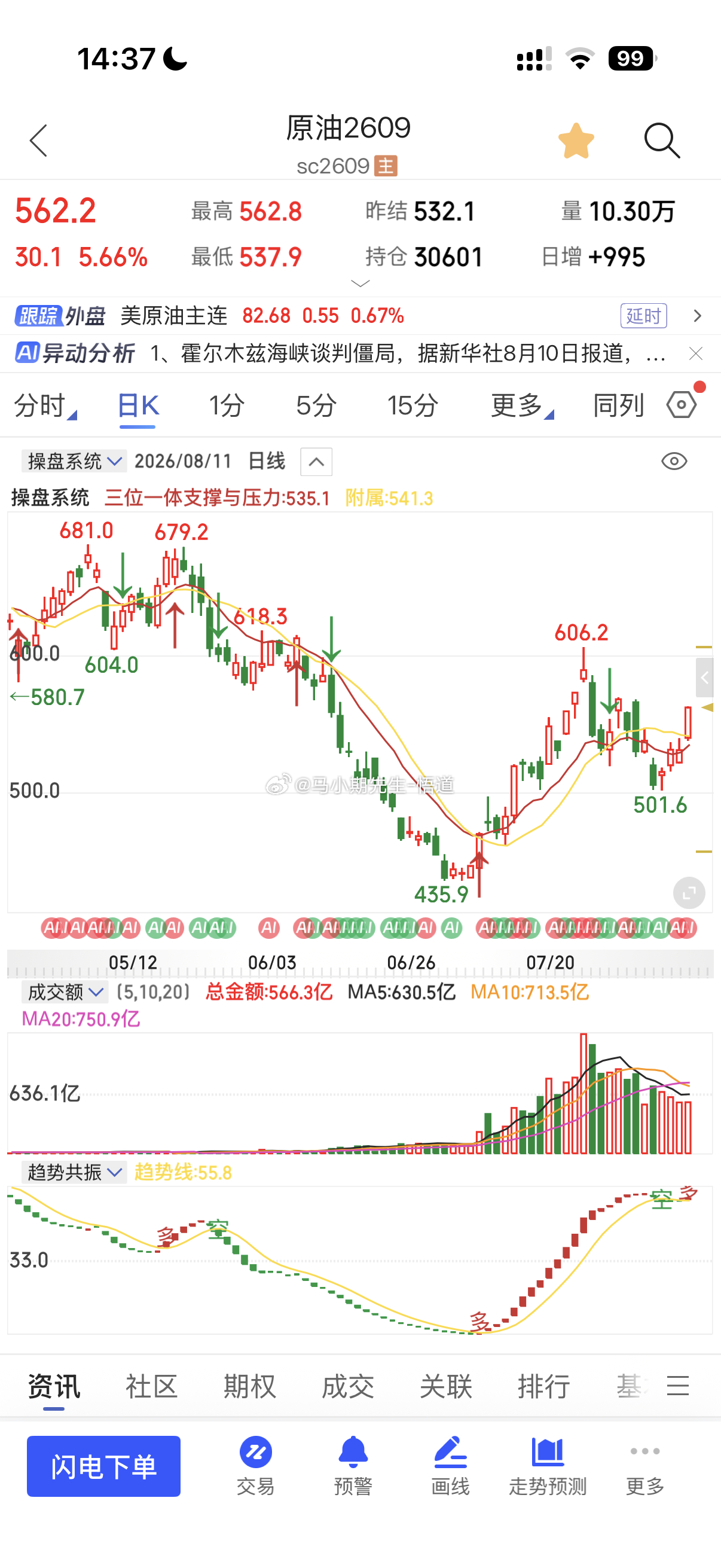This screenshot has width=721, height=1568.
Task: Go back using the top-left arrow
Action: (x=38, y=141)
